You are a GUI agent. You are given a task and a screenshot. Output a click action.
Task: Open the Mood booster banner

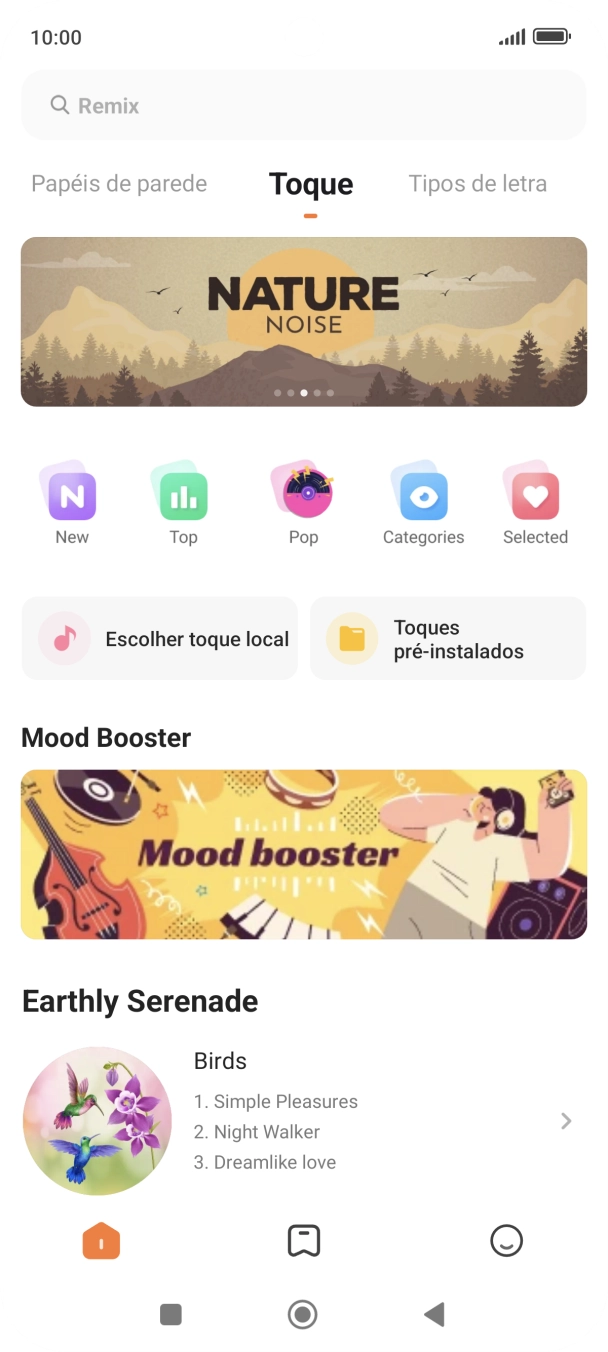point(303,854)
